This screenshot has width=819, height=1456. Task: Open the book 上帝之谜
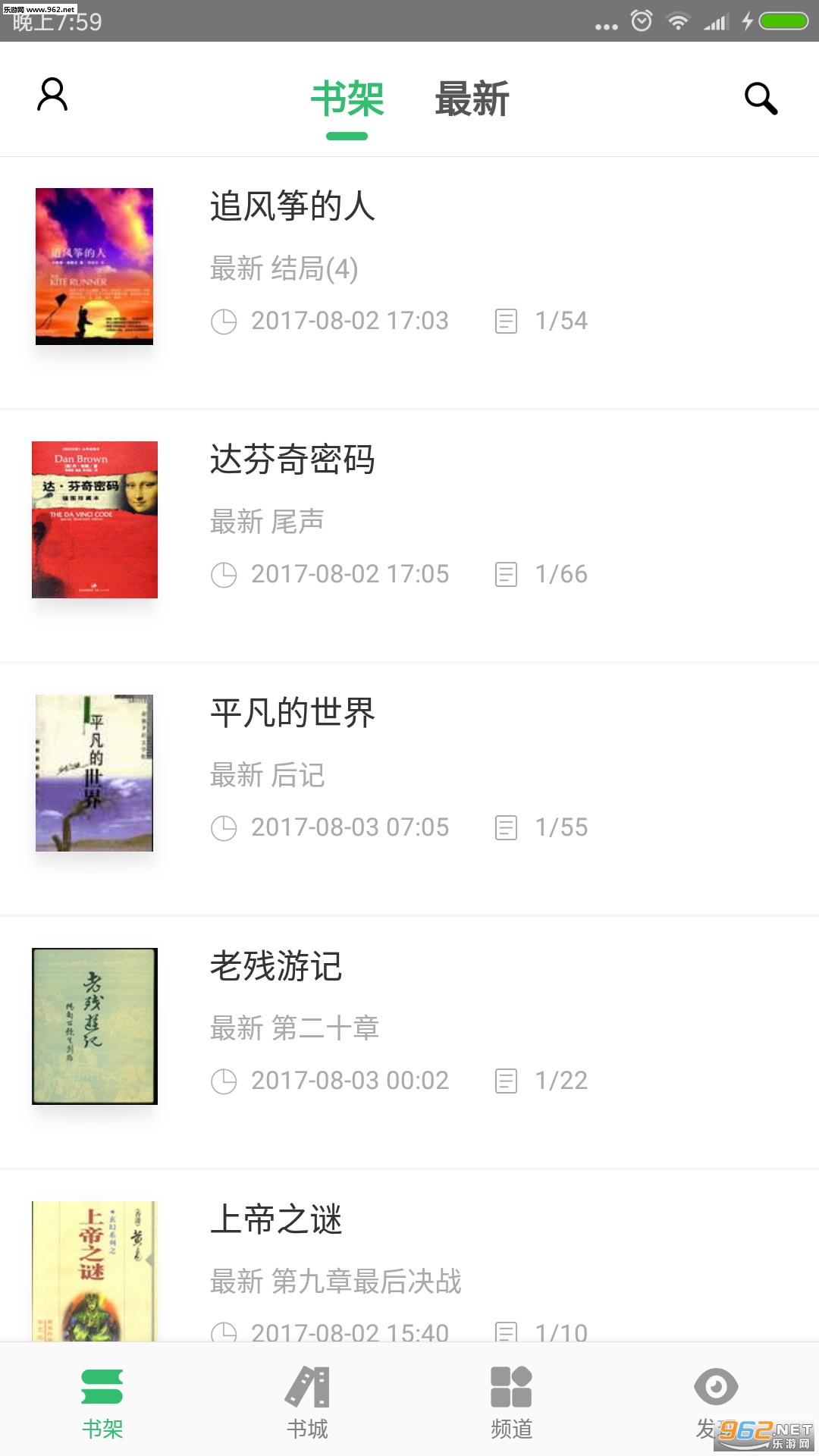point(276,1219)
